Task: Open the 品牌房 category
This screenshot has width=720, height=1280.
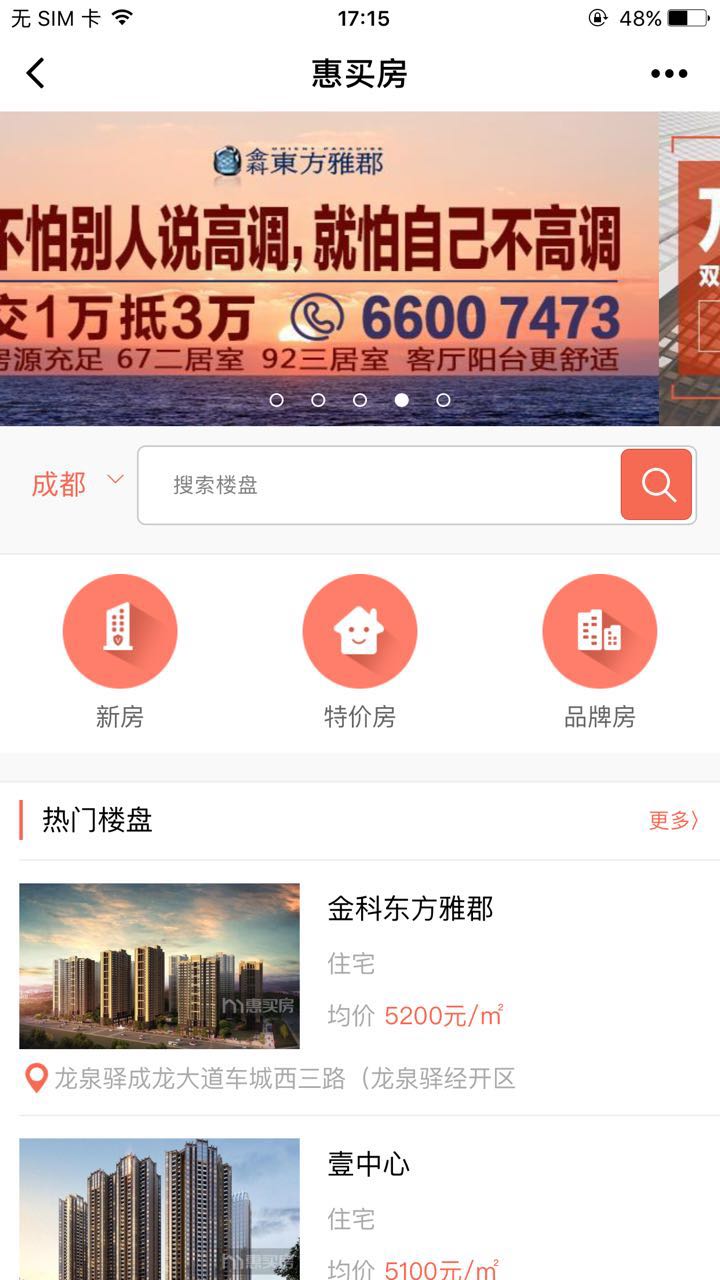Action: click(600, 632)
